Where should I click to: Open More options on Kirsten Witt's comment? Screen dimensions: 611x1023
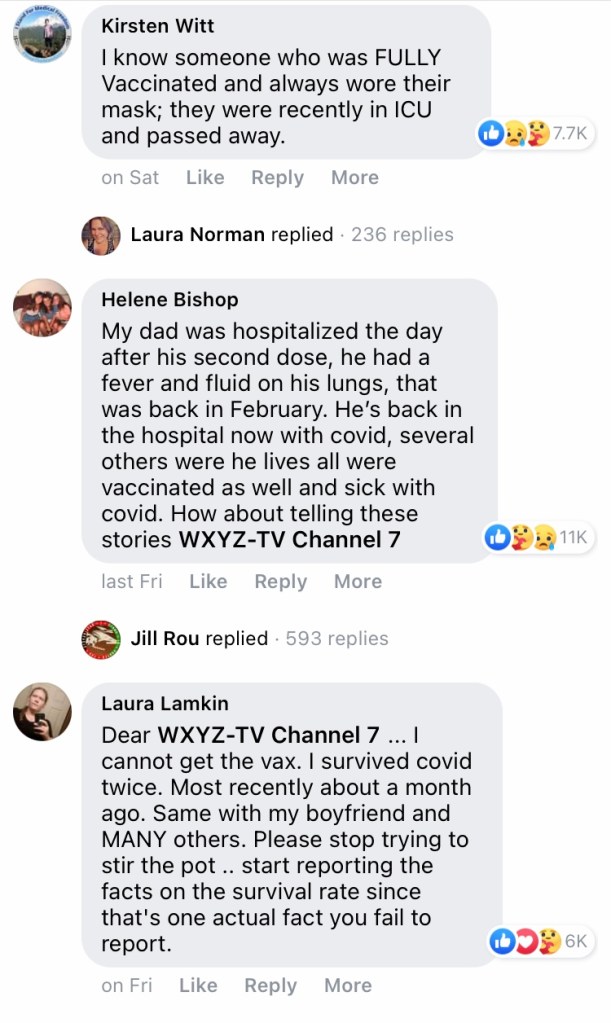(354, 177)
